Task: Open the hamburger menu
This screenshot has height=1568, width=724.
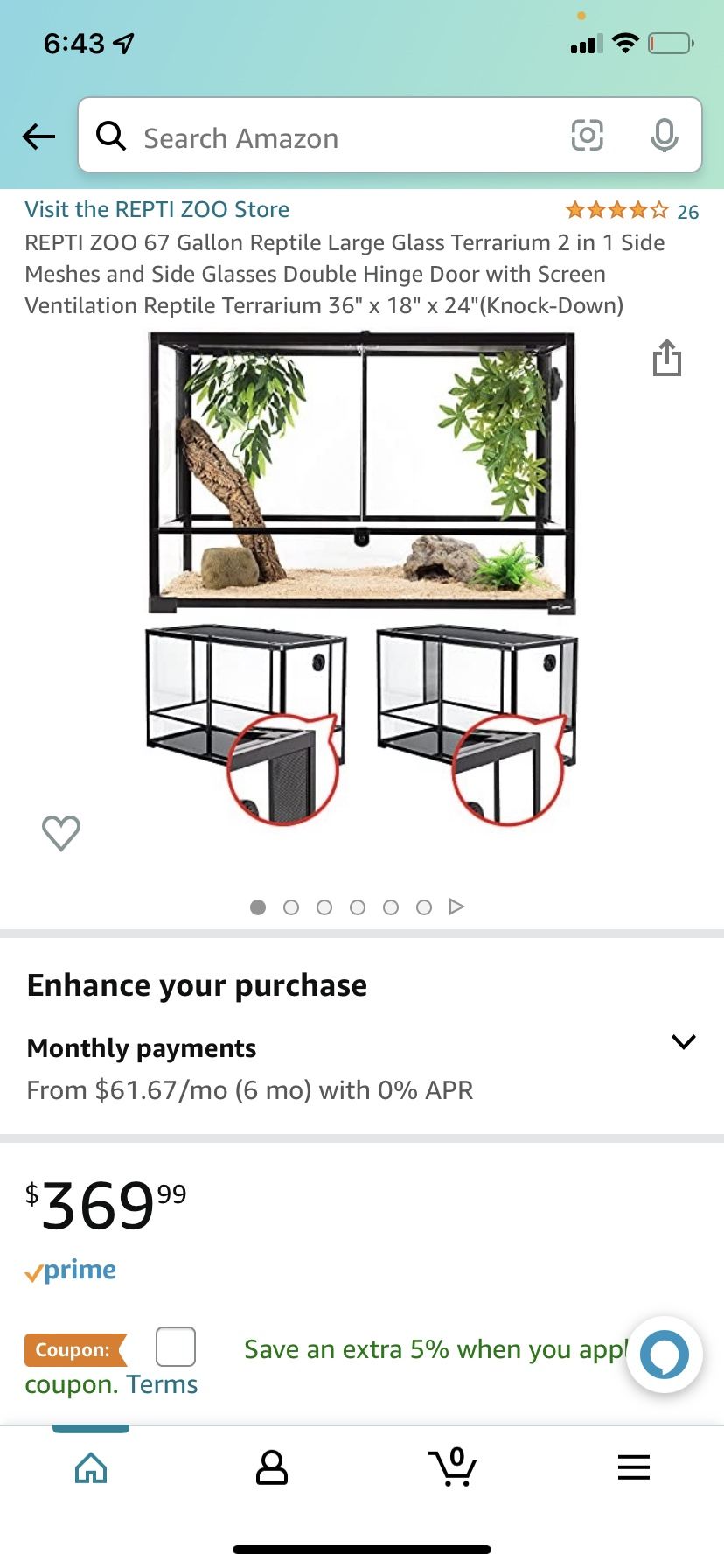Action: pyautogui.click(x=633, y=1468)
